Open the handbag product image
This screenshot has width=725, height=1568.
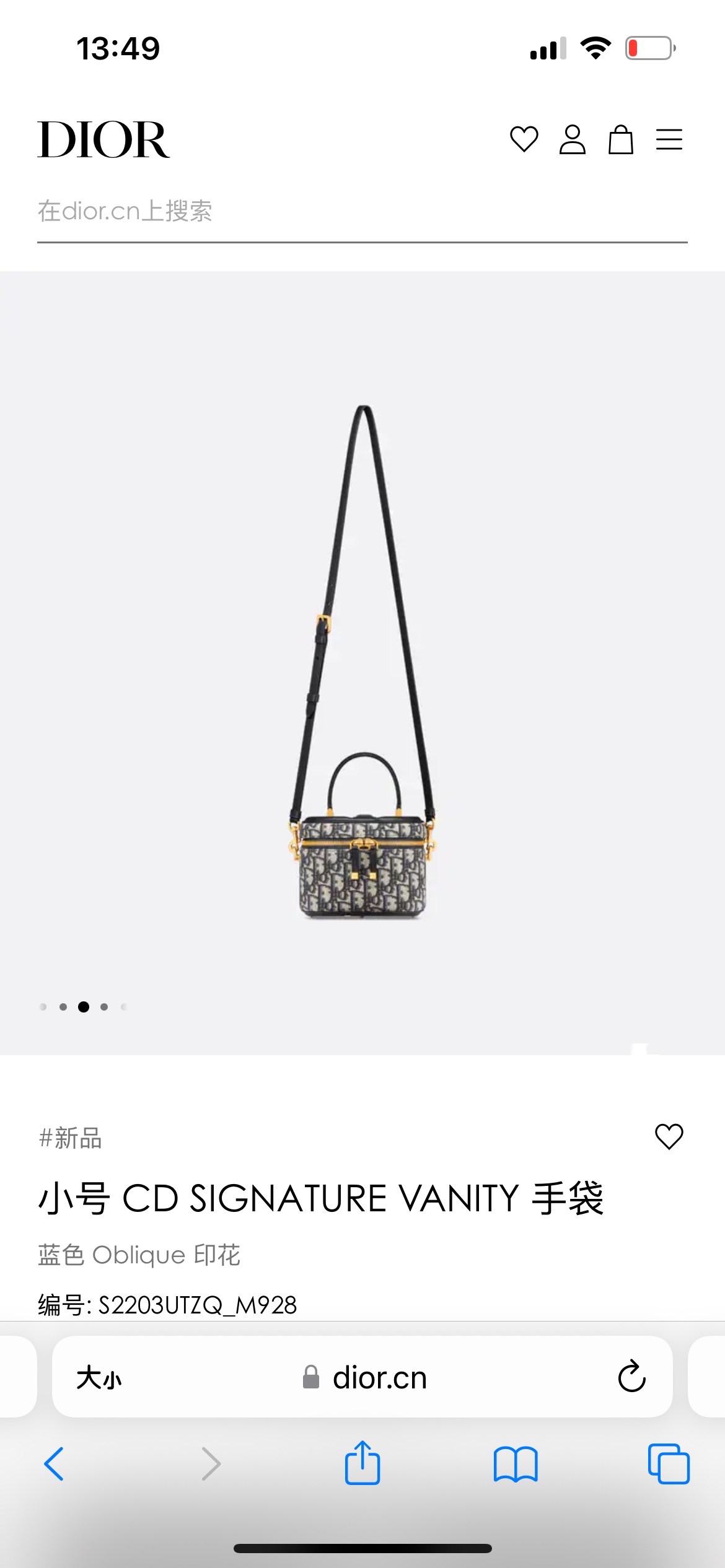[363, 663]
